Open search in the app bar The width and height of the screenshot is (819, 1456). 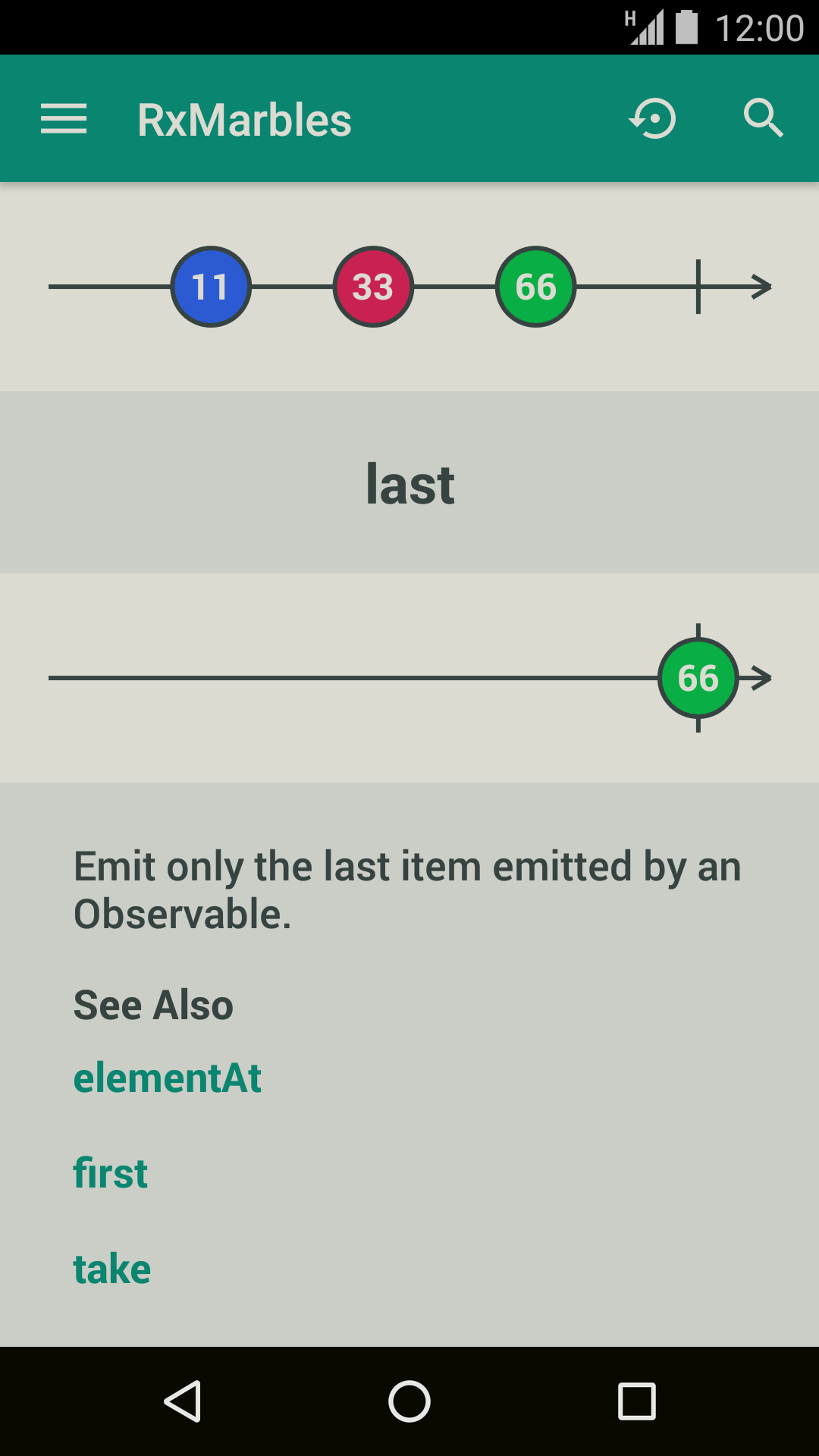762,119
